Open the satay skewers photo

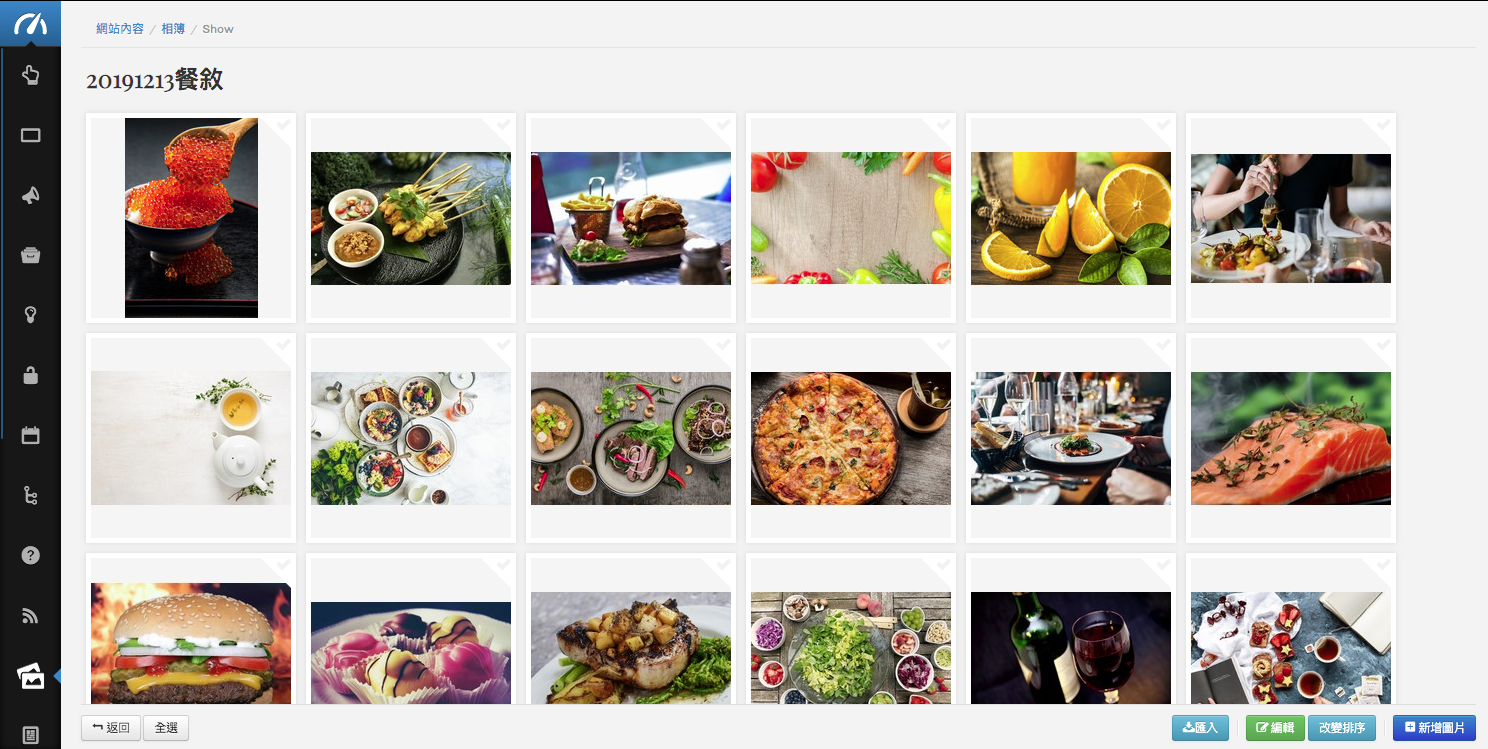coord(411,218)
